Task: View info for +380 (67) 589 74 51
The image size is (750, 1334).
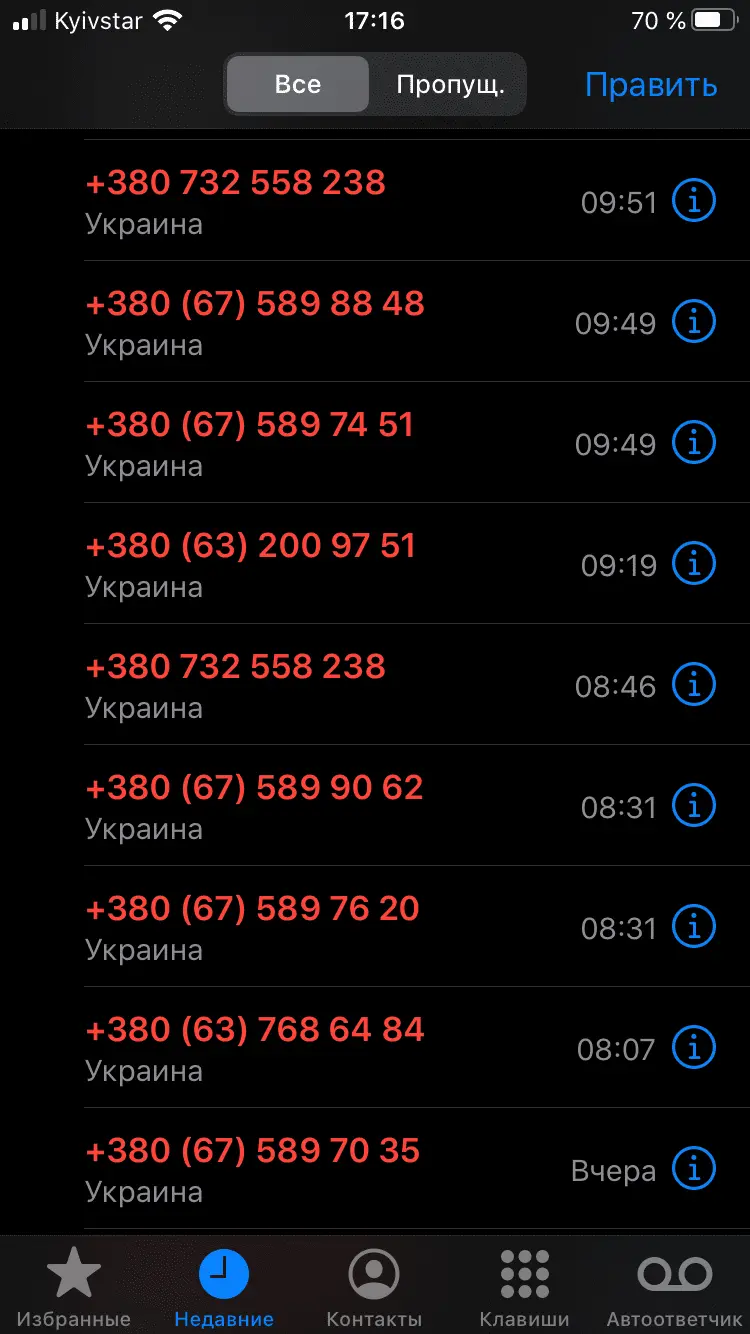Action: tap(694, 444)
